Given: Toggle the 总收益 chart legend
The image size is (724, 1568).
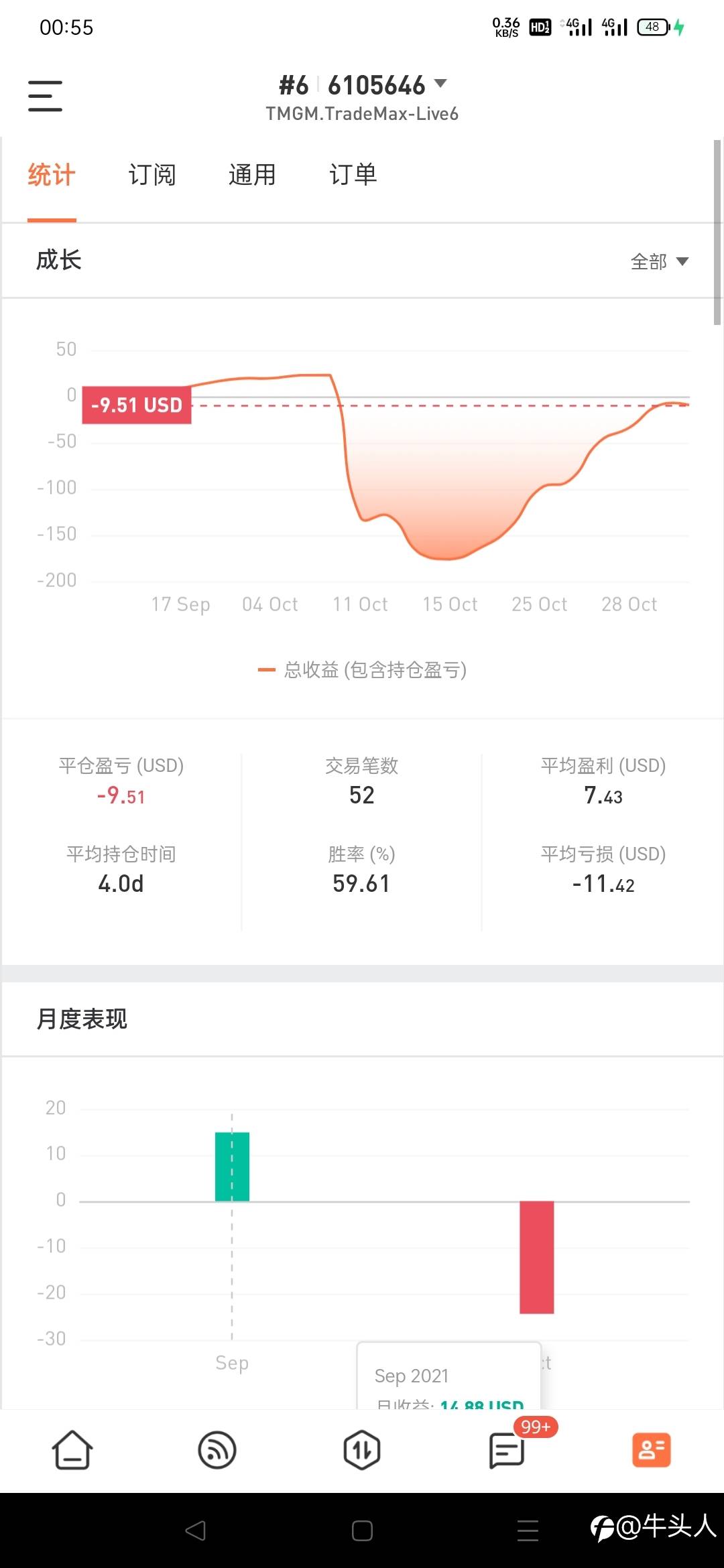Looking at the screenshot, I should [362, 669].
